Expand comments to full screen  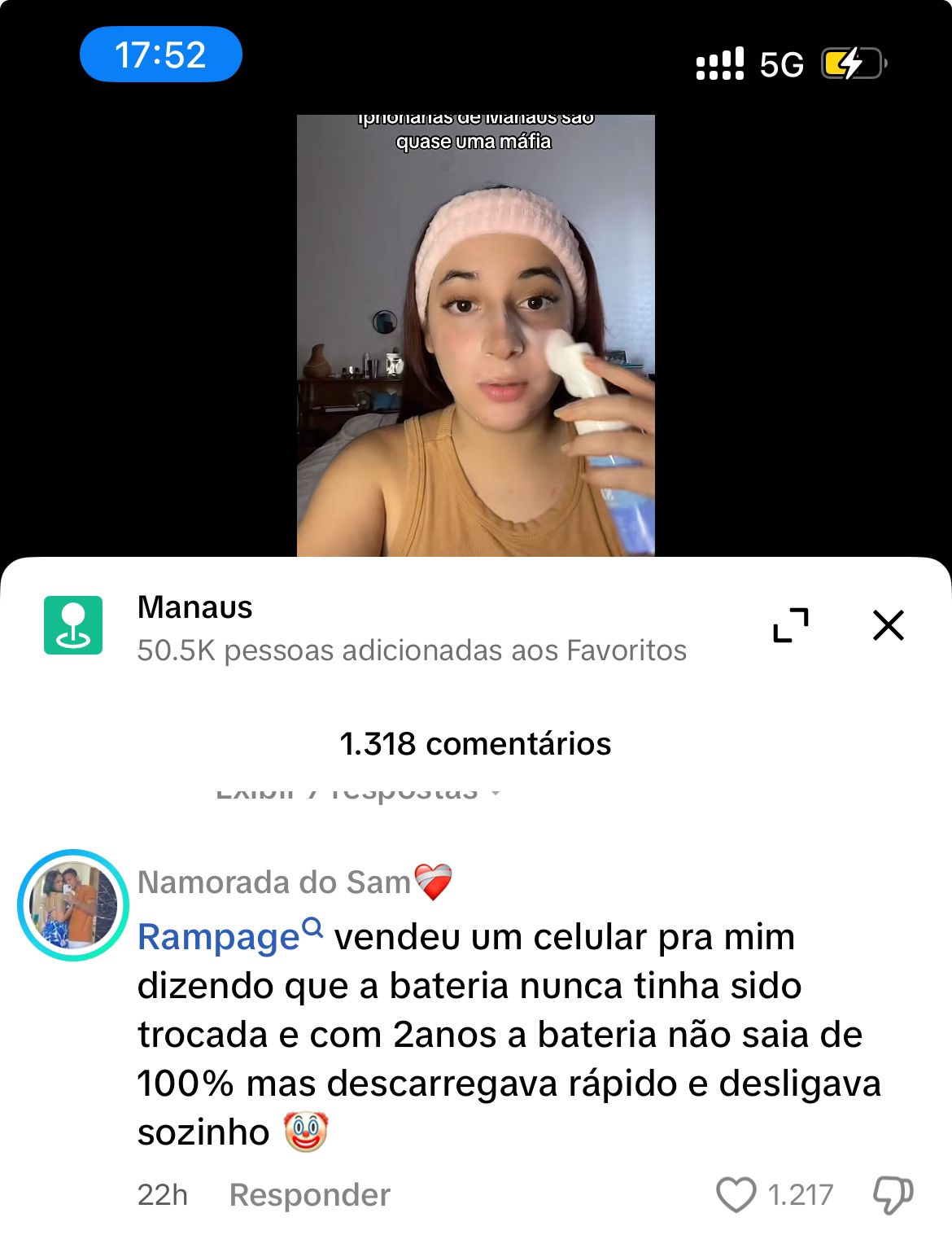click(790, 625)
